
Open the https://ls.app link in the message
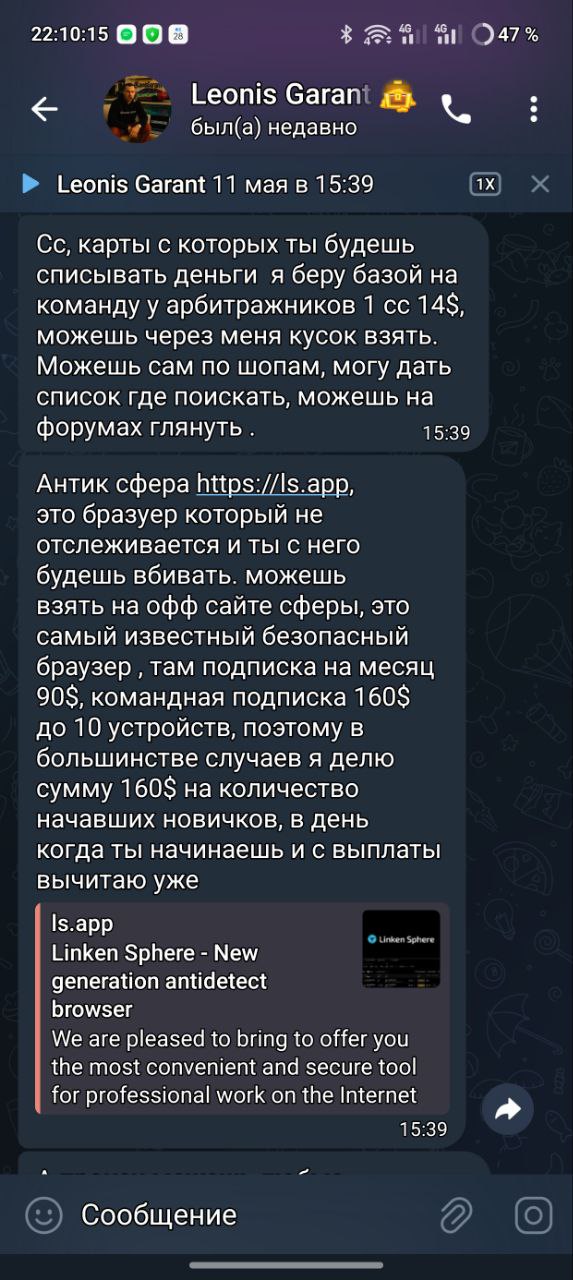coord(274,485)
